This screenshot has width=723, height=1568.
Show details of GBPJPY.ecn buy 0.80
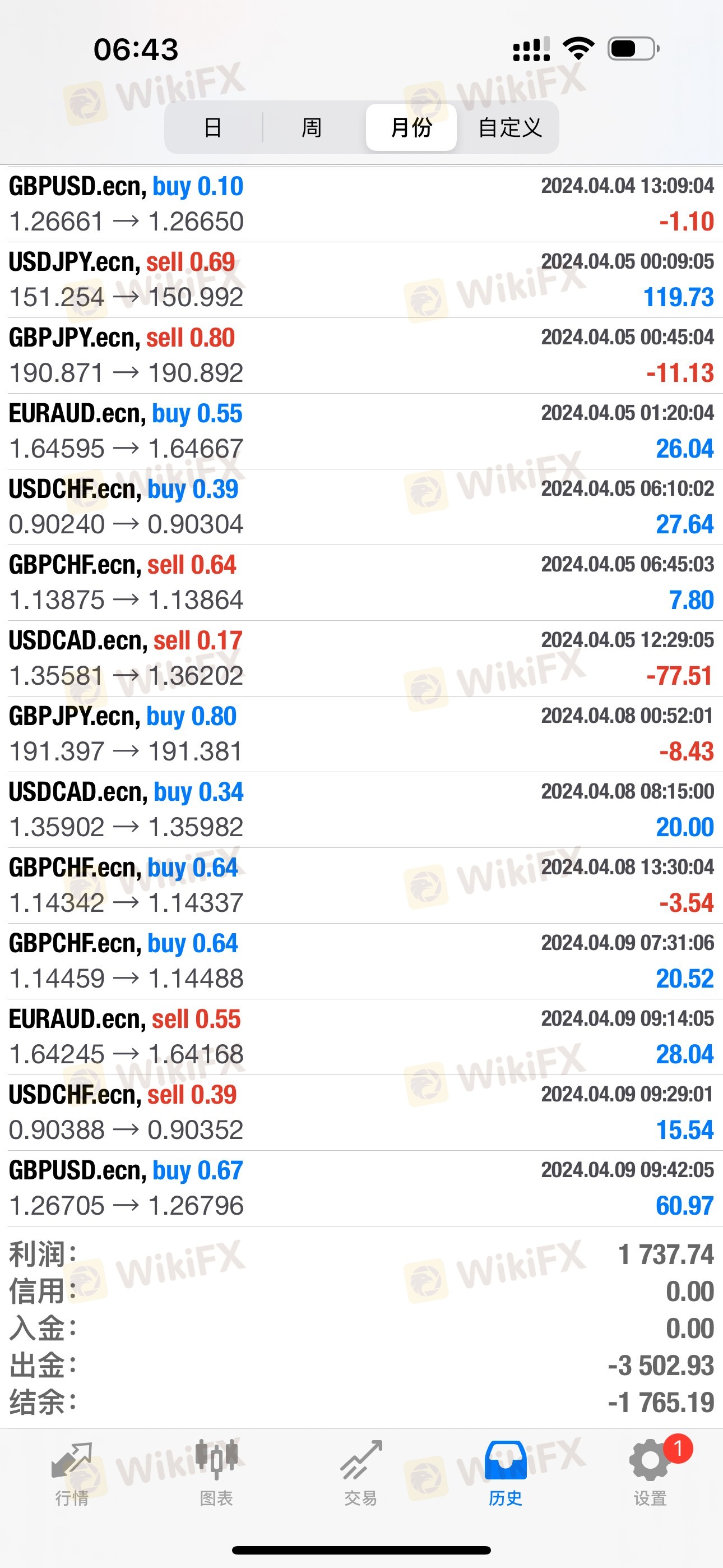click(x=361, y=734)
